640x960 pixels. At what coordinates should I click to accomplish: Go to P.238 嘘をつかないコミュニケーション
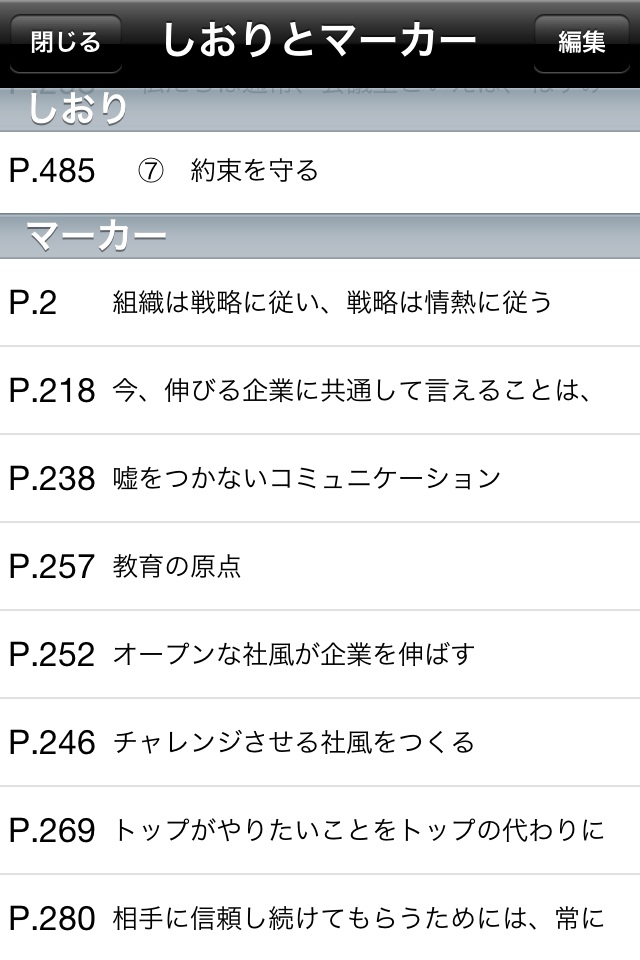[320, 478]
